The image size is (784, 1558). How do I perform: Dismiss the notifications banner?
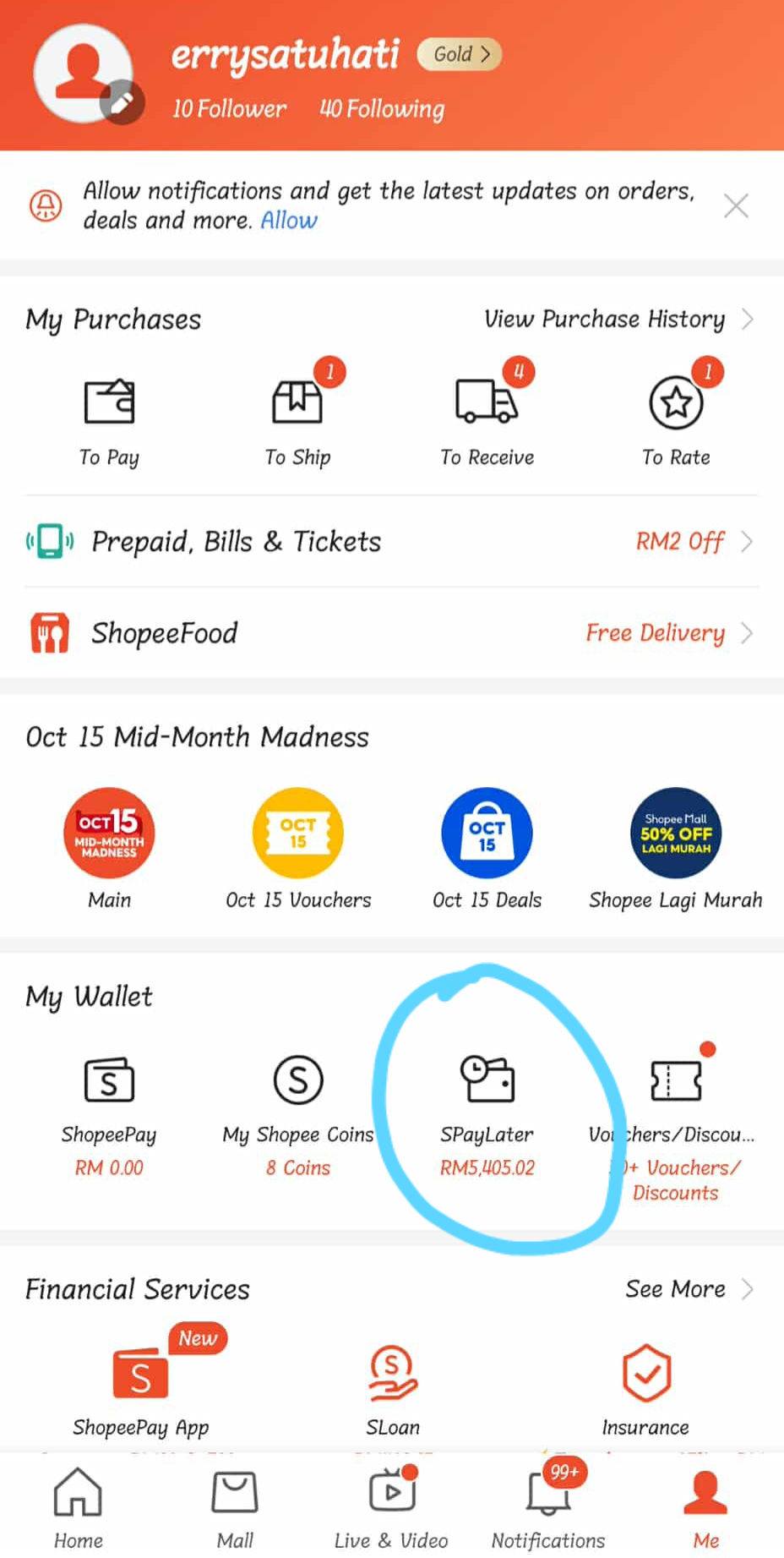click(x=736, y=205)
